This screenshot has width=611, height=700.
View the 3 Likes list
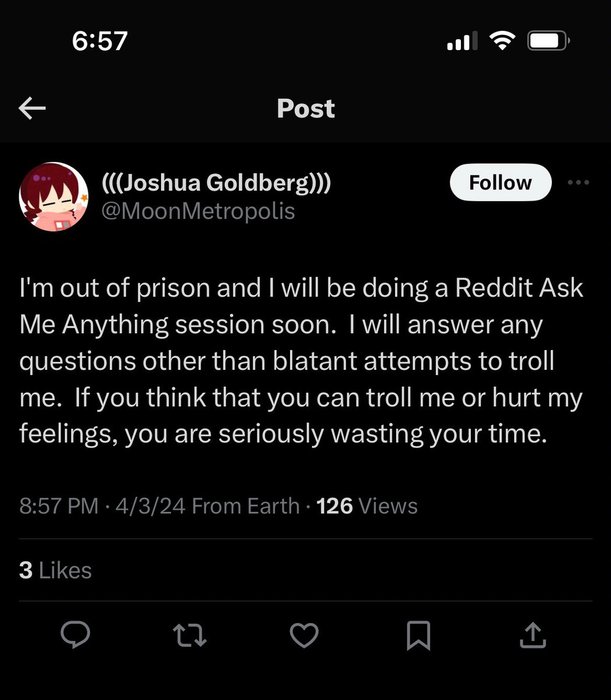click(x=56, y=571)
